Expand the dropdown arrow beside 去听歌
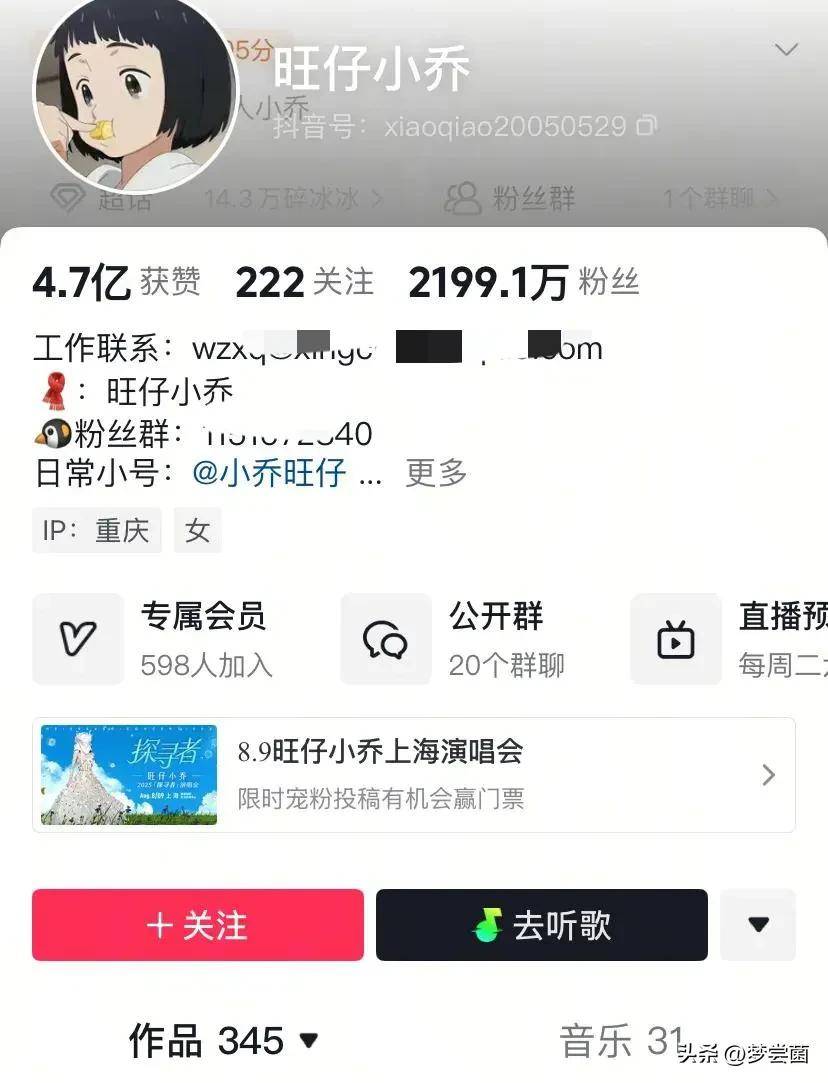 [758, 925]
